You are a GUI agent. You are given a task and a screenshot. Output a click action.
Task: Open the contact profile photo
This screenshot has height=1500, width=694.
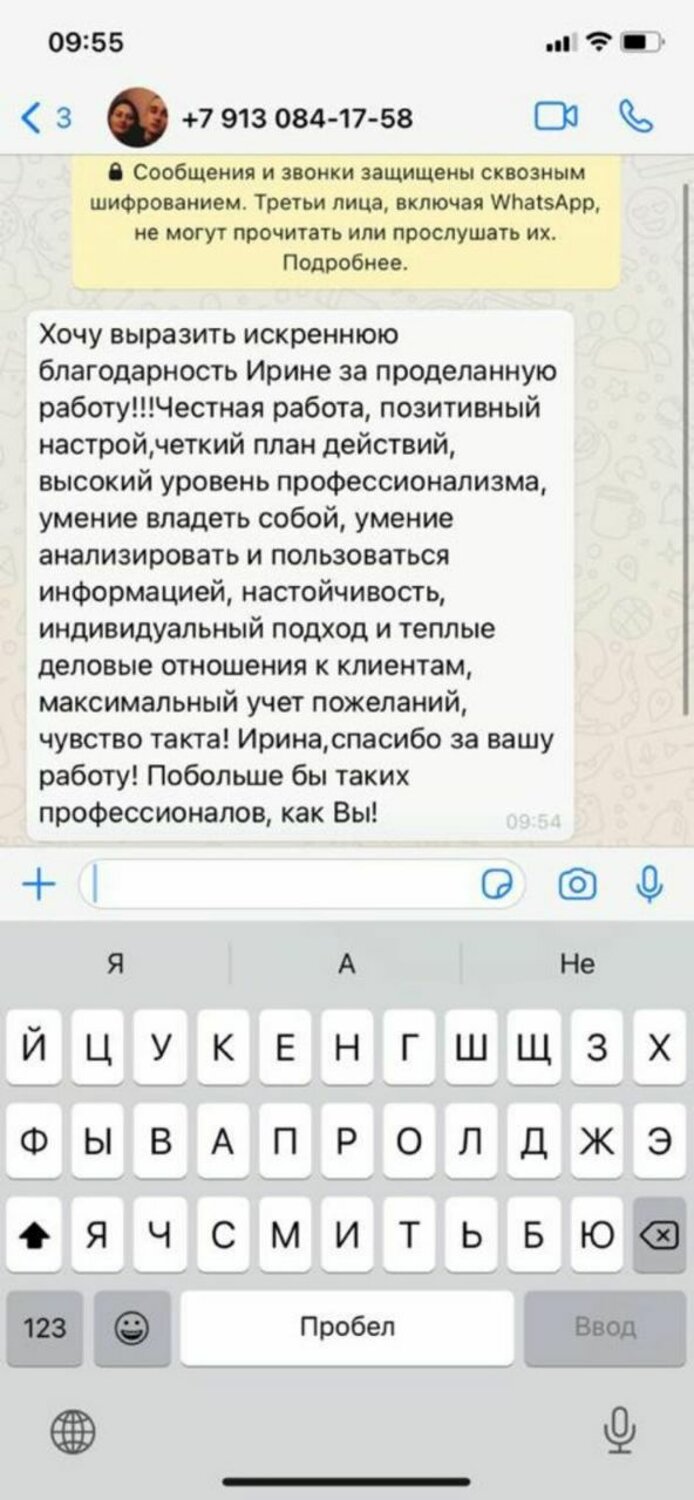tap(138, 118)
